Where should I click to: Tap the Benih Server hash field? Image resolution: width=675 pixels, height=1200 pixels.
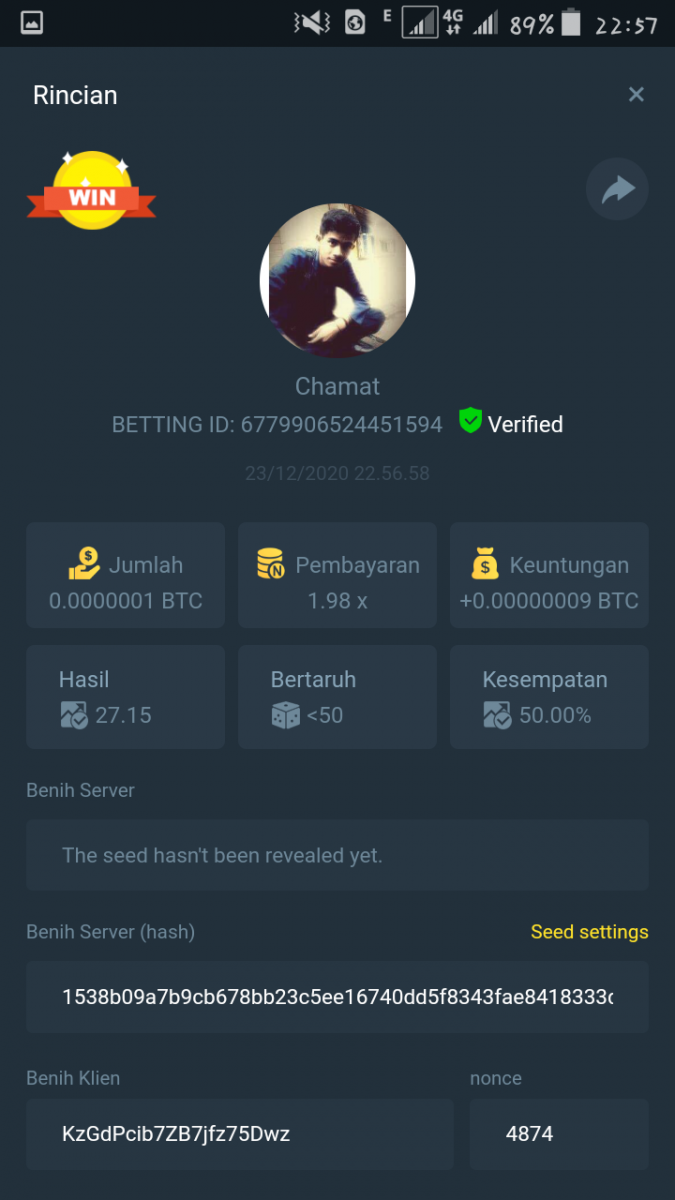(337, 997)
